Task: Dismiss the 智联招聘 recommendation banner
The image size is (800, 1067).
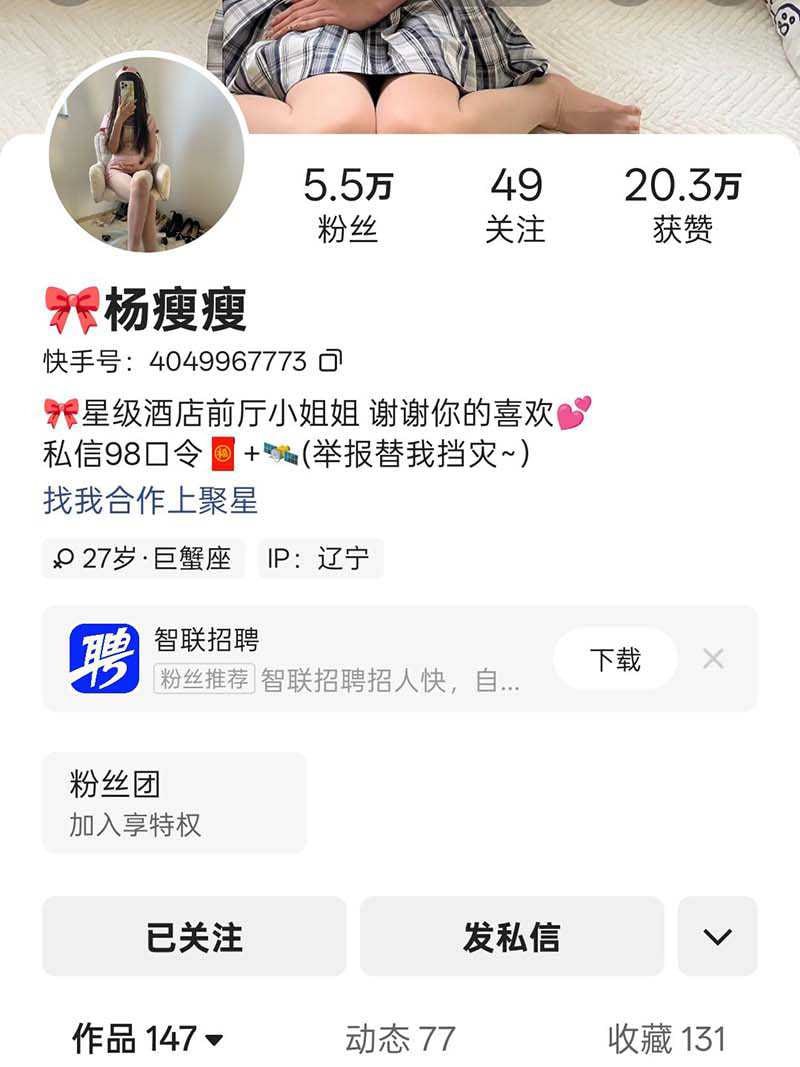Action: click(713, 659)
